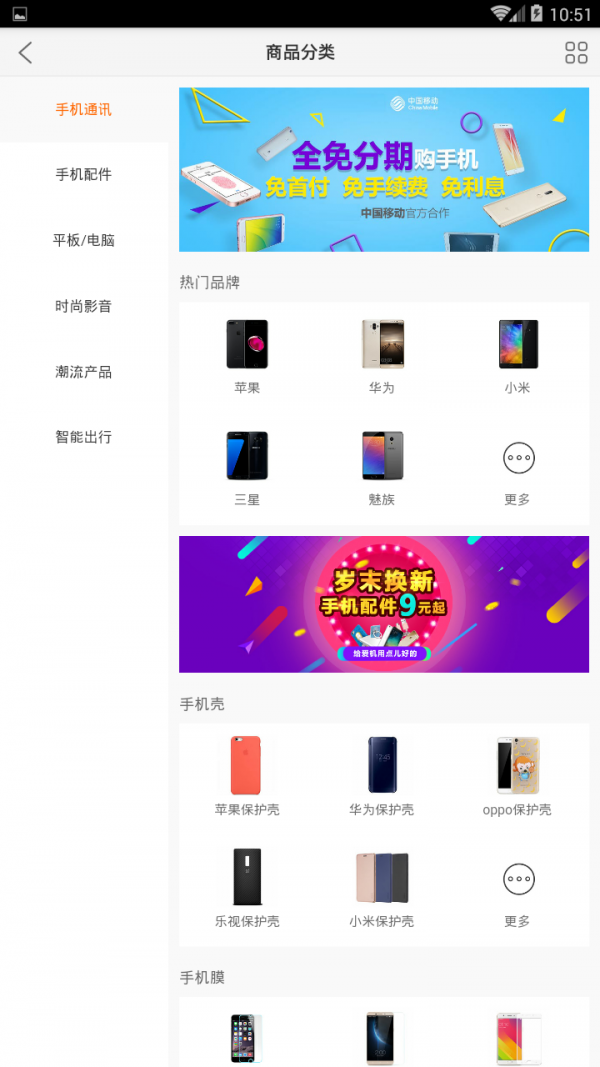This screenshot has height=1067, width=600.
Task: Select 手机配件 category
Action: 84,175
